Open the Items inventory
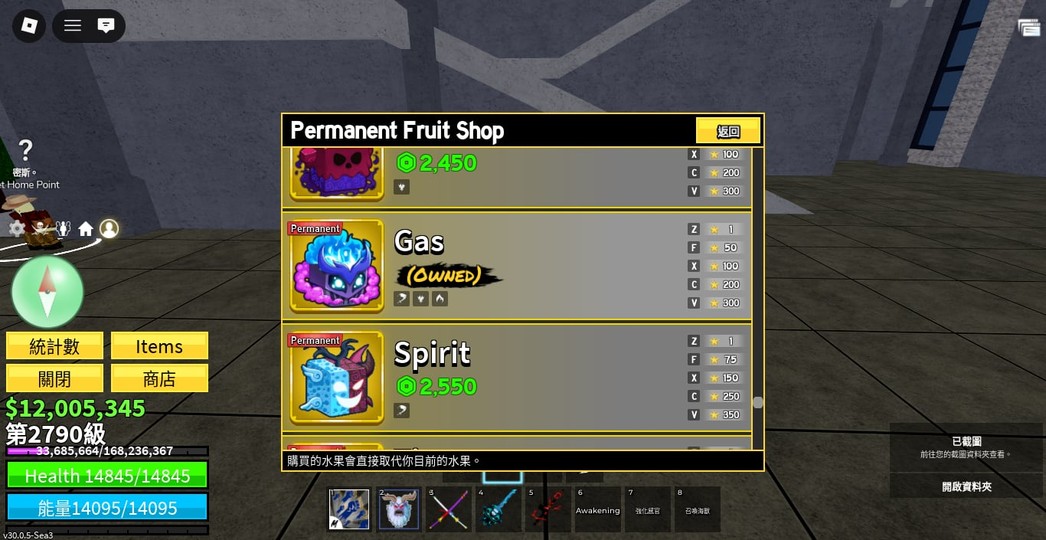Viewport: 1046px width, 540px height. [159, 346]
